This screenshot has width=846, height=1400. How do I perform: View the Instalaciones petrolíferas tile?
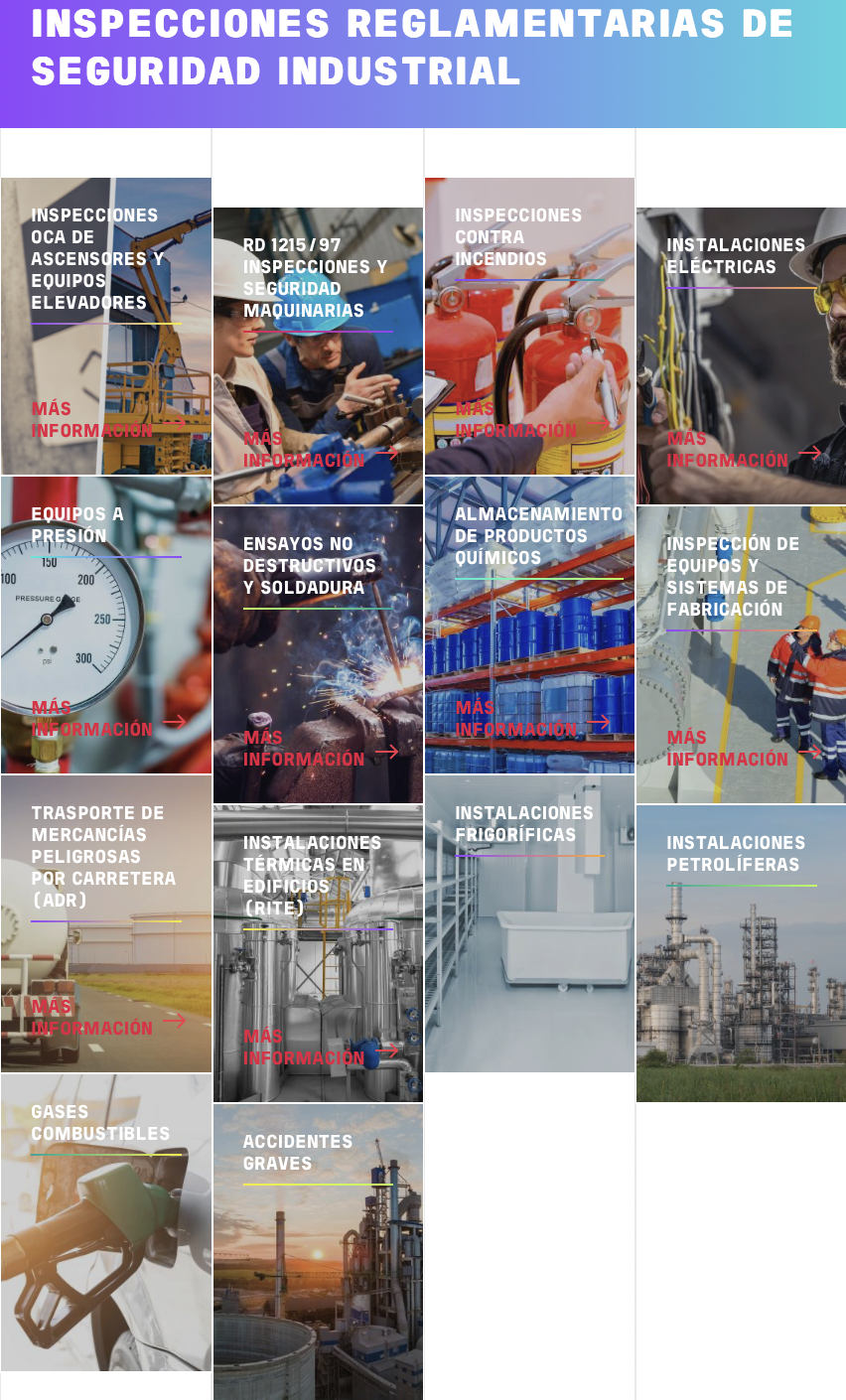pos(741,953)
